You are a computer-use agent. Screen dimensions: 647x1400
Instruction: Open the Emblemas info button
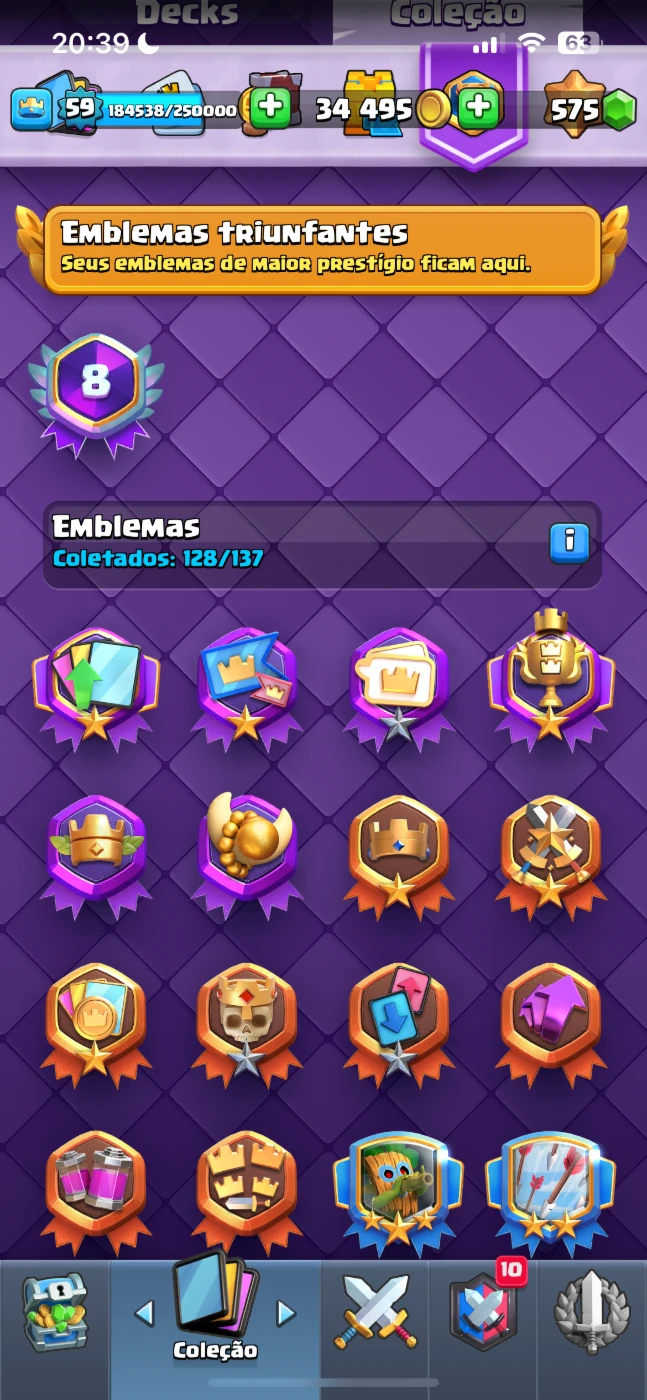pyautogui.click(x=569, y=542)
